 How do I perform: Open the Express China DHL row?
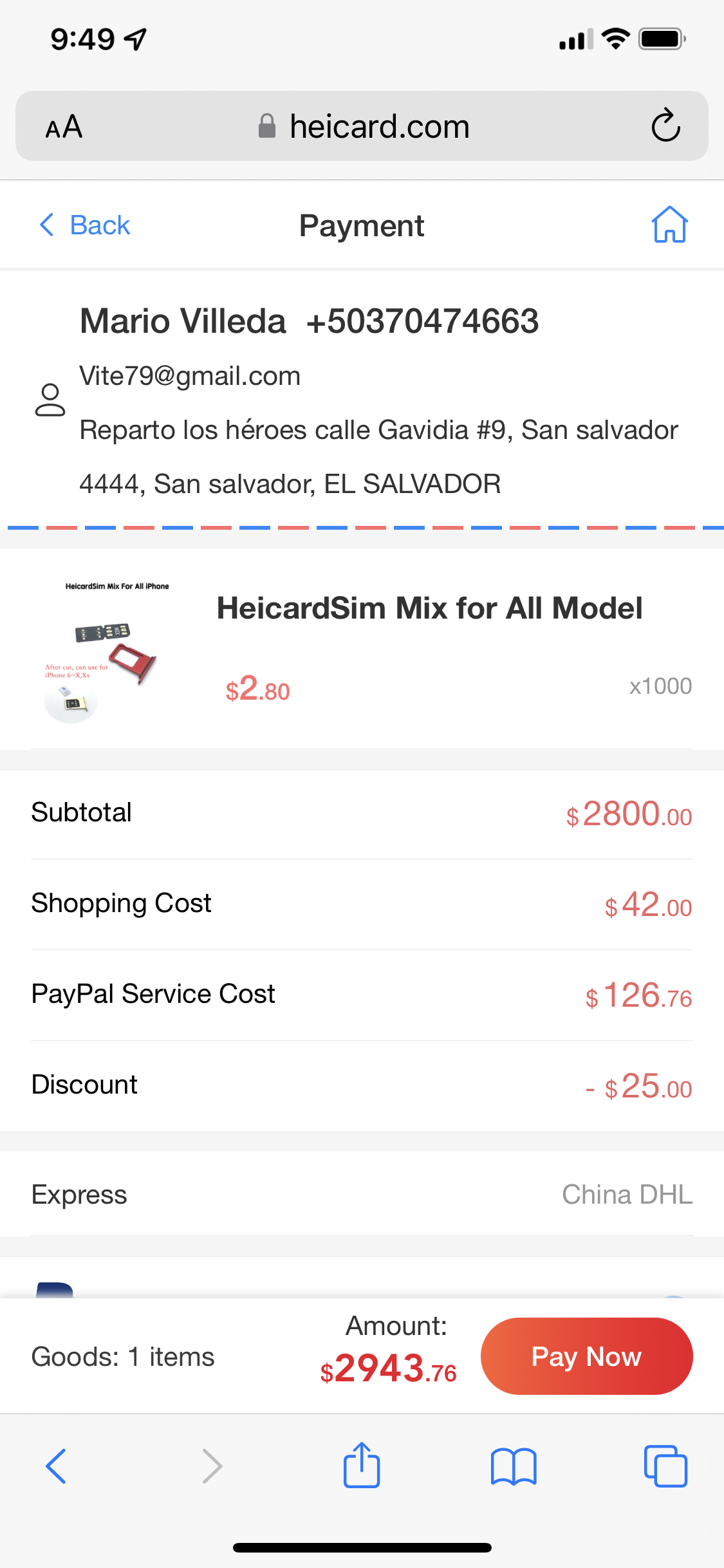tap(362, 1194)
